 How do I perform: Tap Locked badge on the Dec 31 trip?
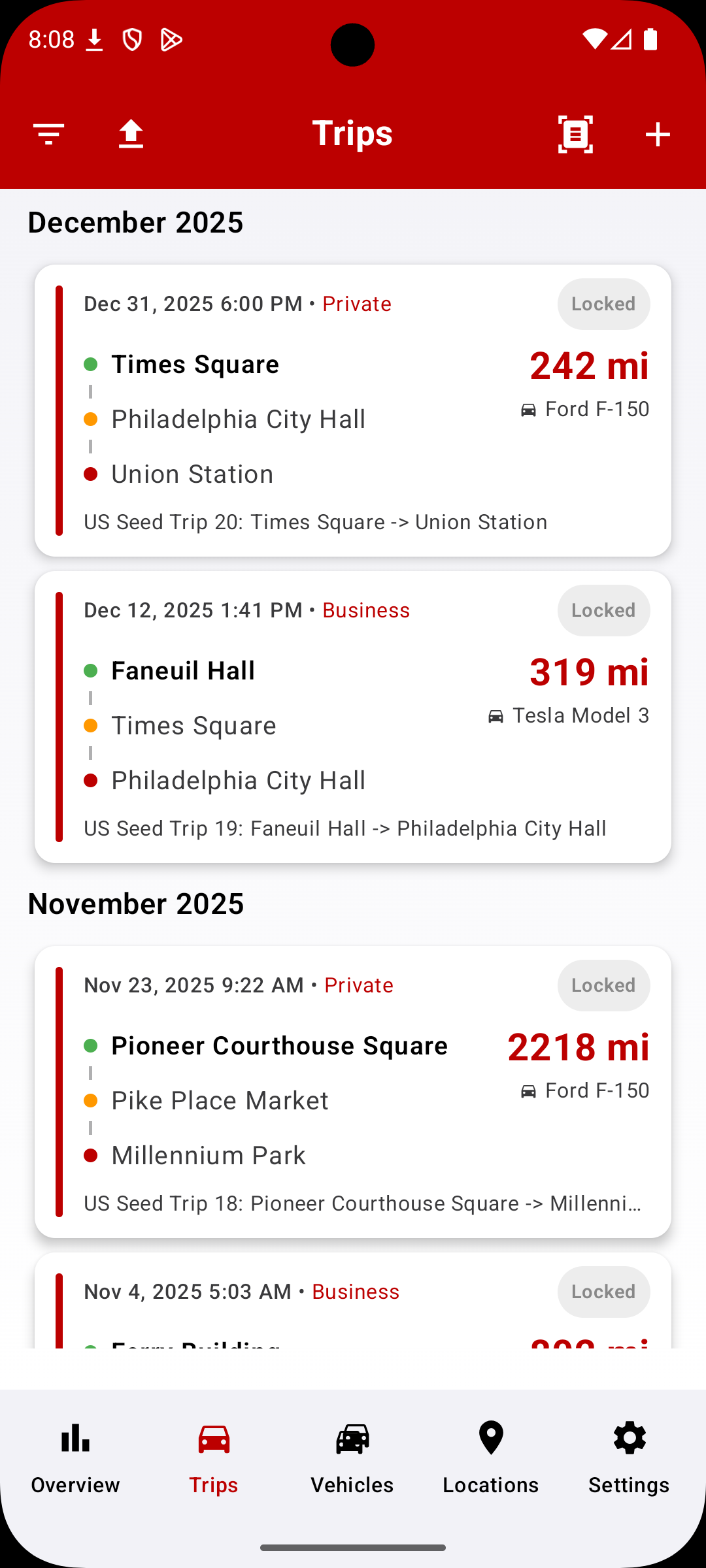click(603, 304)
